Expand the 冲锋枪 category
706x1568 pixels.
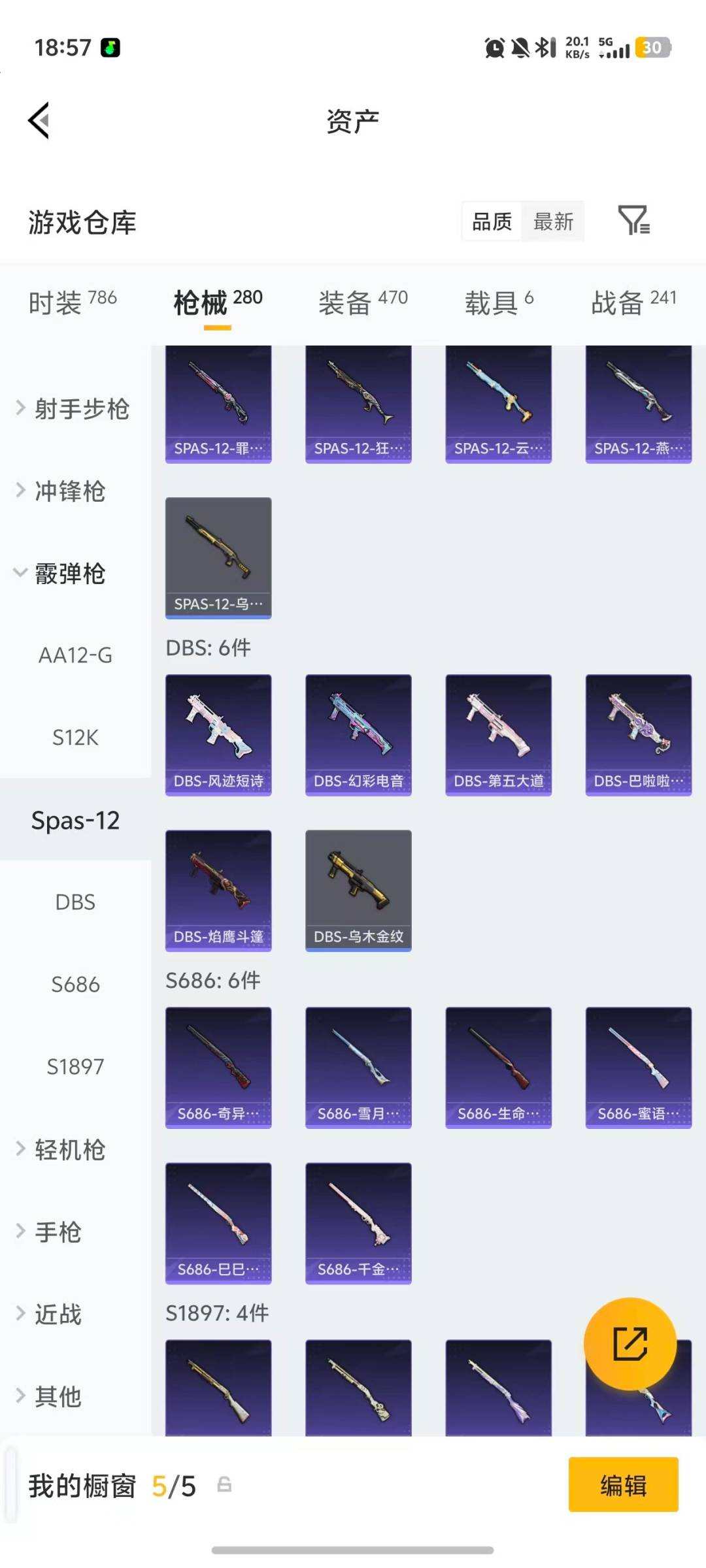[x=72, y=492]
